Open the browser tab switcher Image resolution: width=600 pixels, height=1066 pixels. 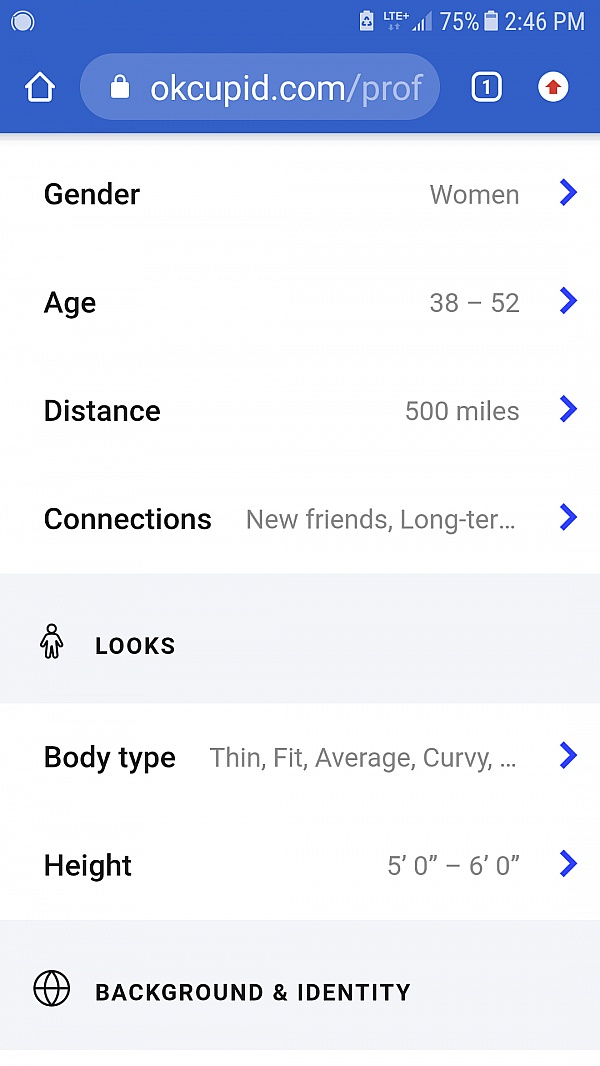tap(486, 88)
